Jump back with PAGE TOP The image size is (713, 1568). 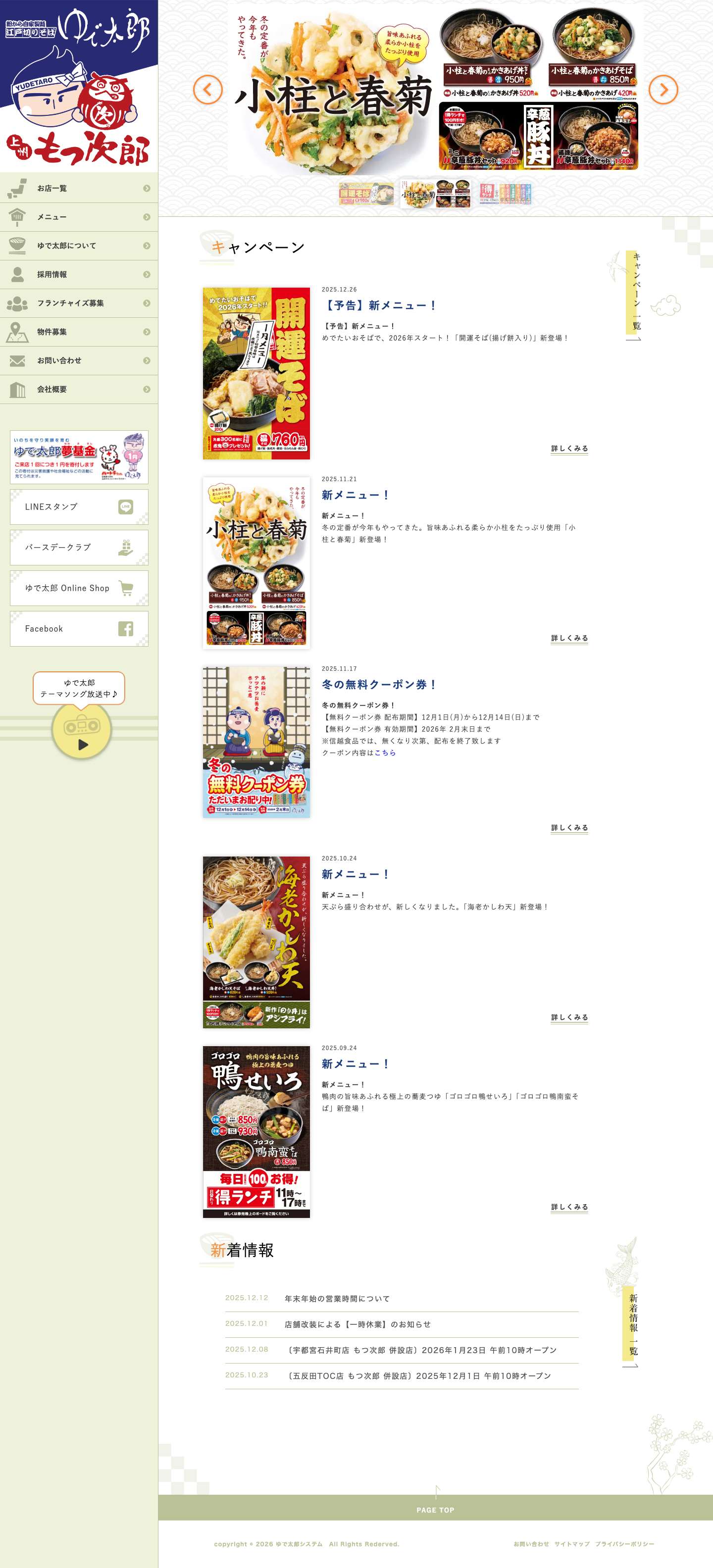(x=435, y=1510)
